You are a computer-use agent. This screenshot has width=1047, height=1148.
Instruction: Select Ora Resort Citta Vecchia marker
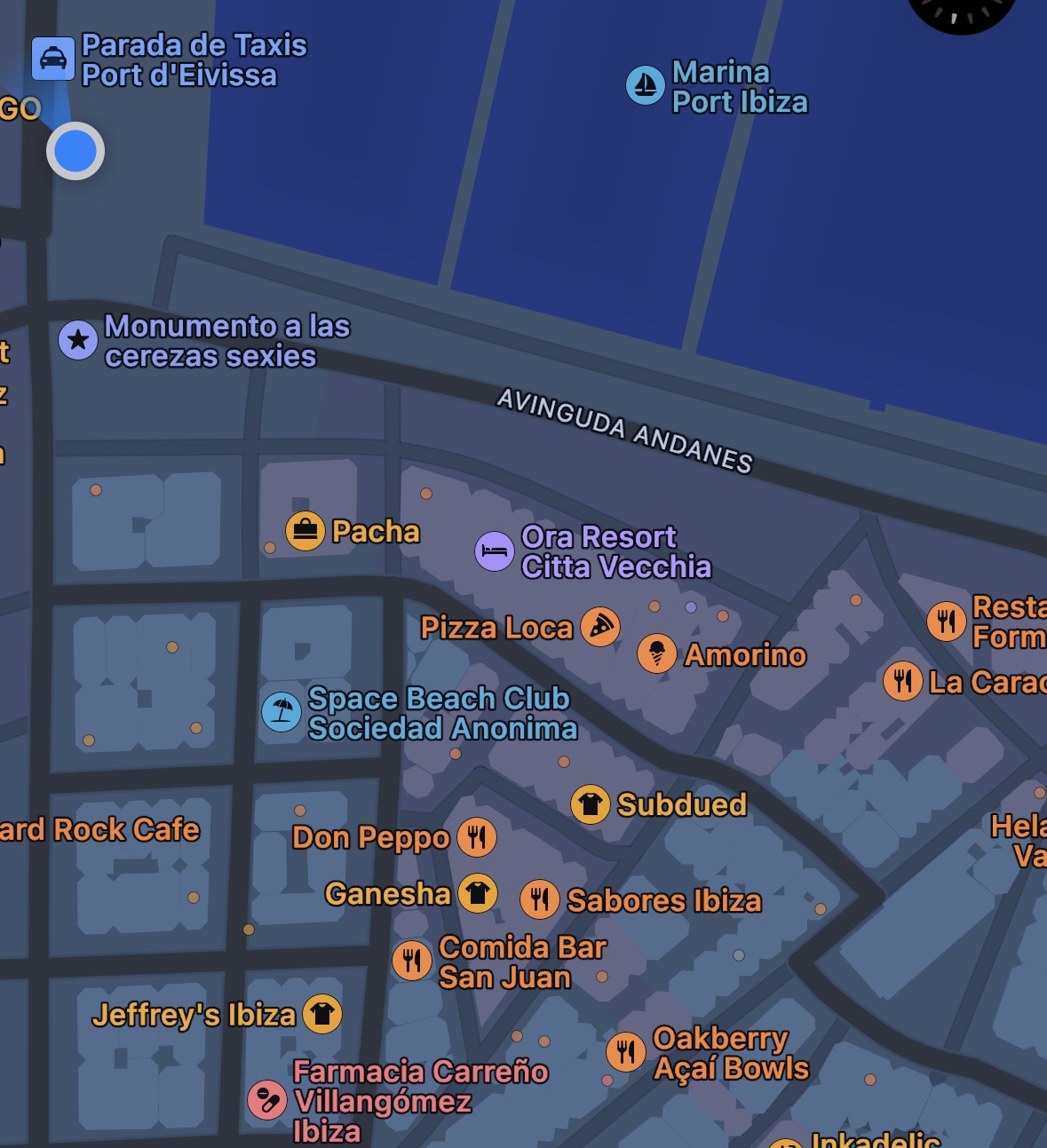click(x=495, y=550)
